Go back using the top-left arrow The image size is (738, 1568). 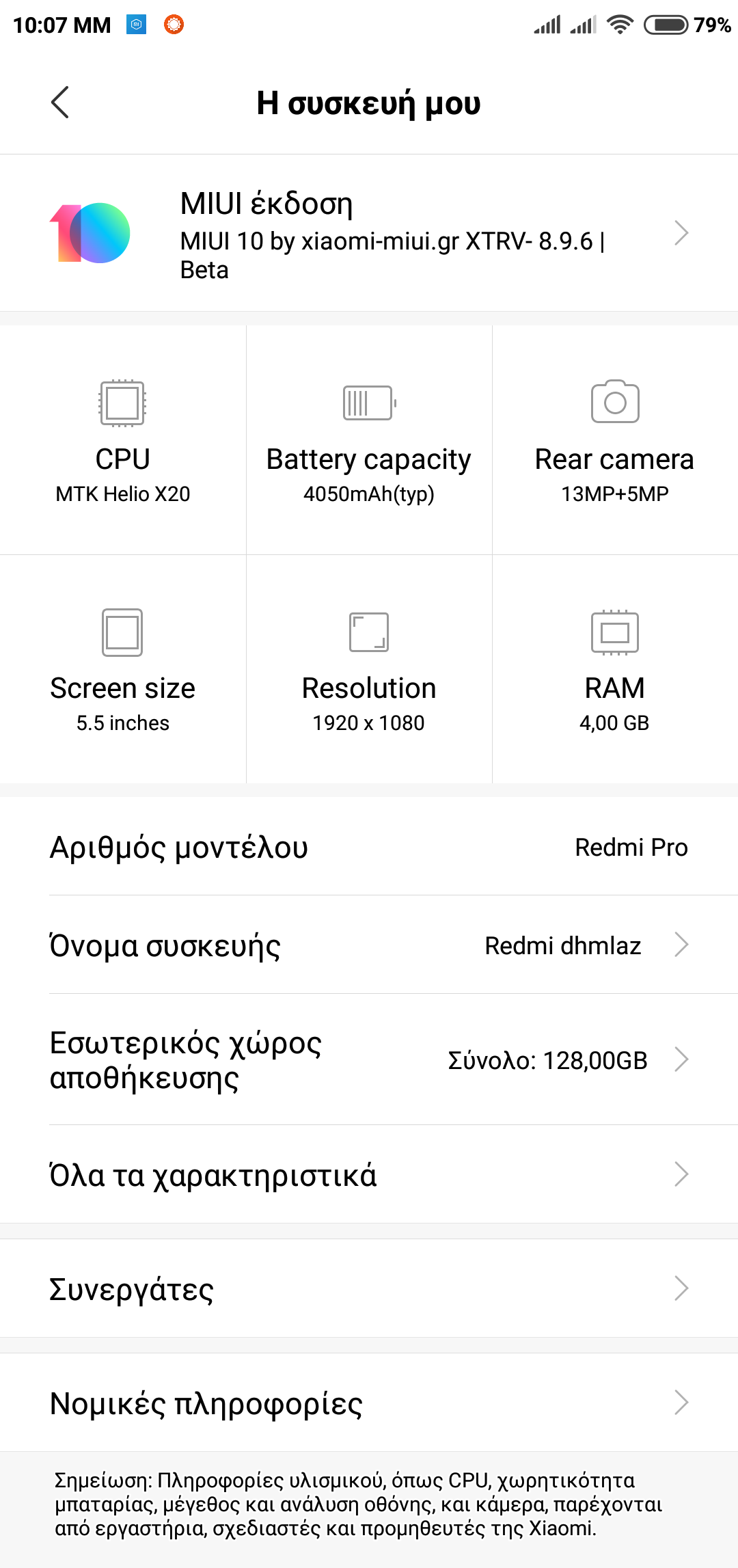coord(60,103)
